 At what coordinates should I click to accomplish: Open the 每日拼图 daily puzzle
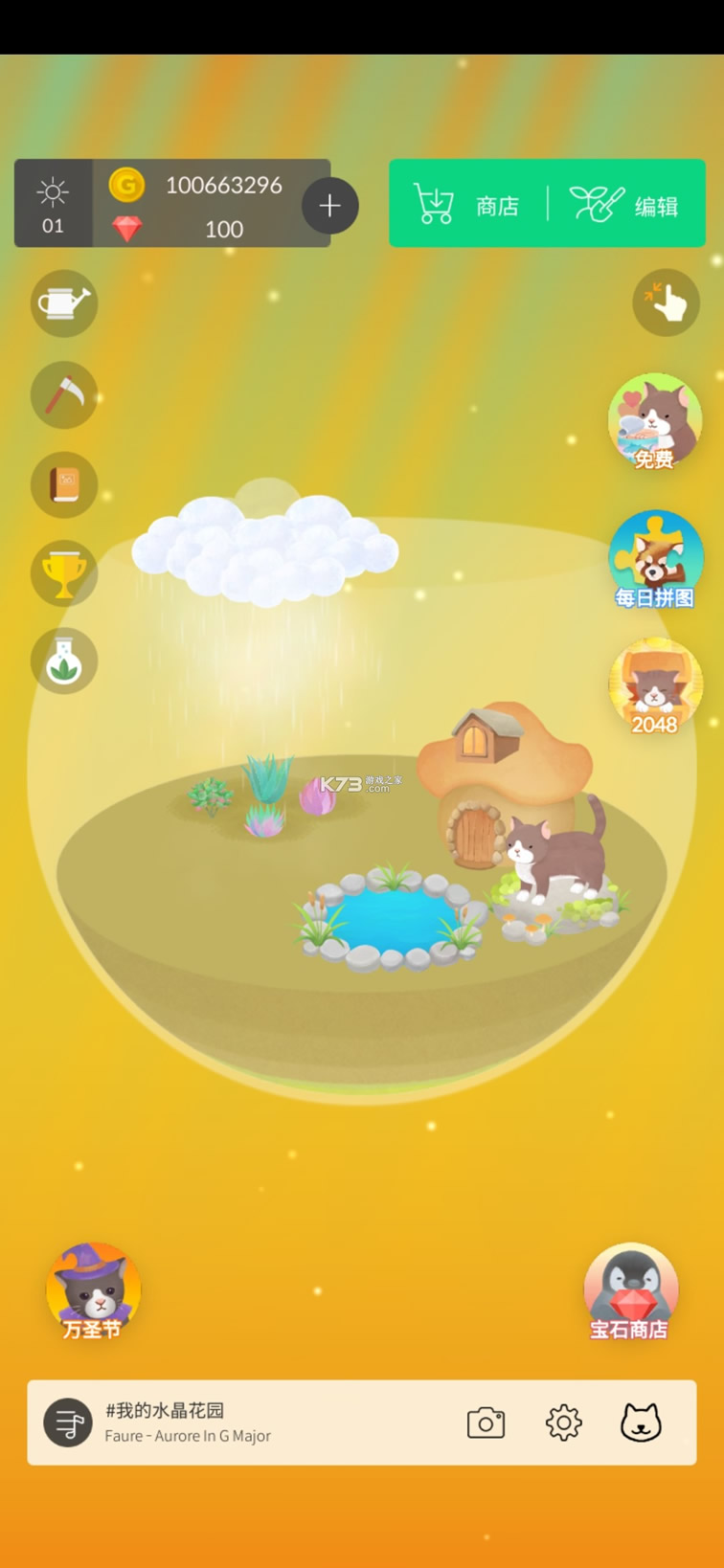(655, 559)
